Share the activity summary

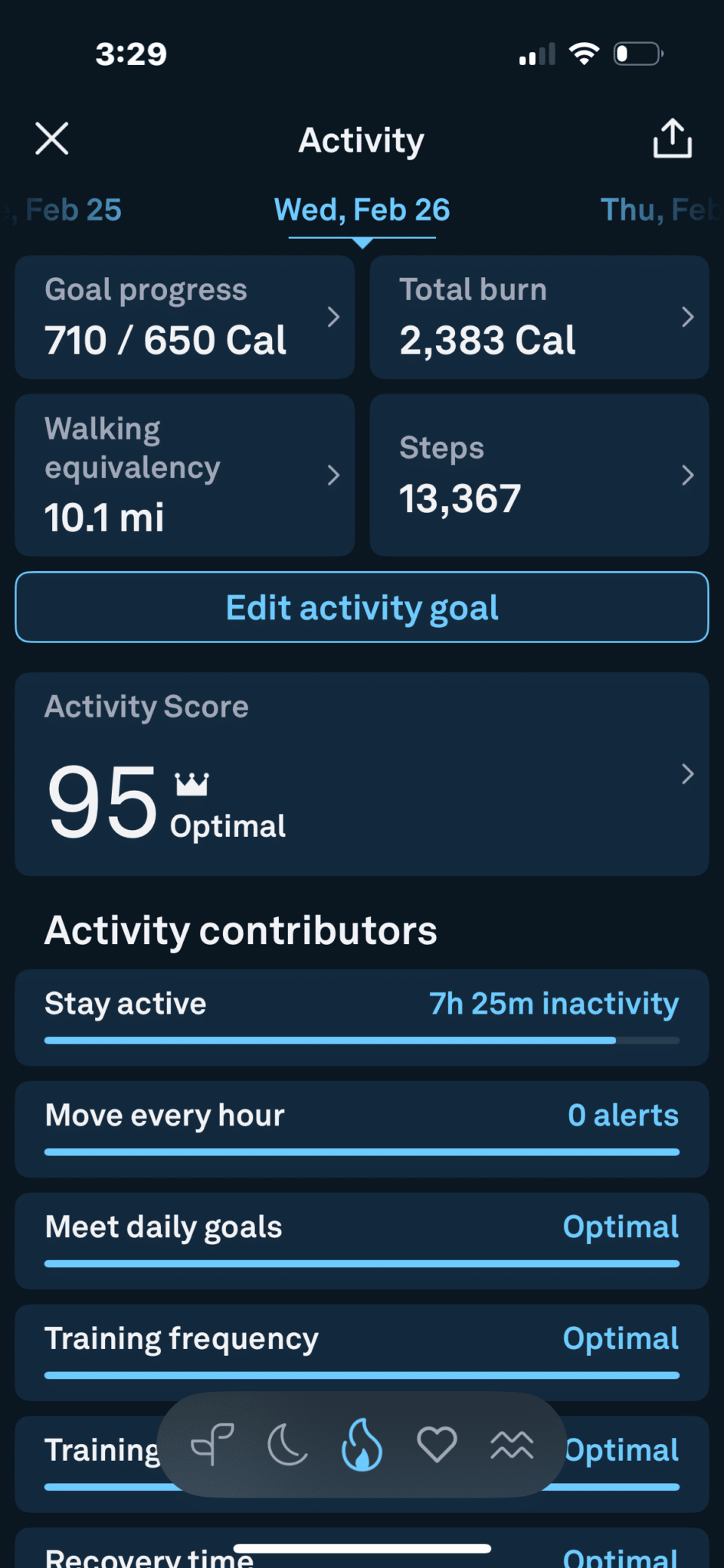pos(672,139)
